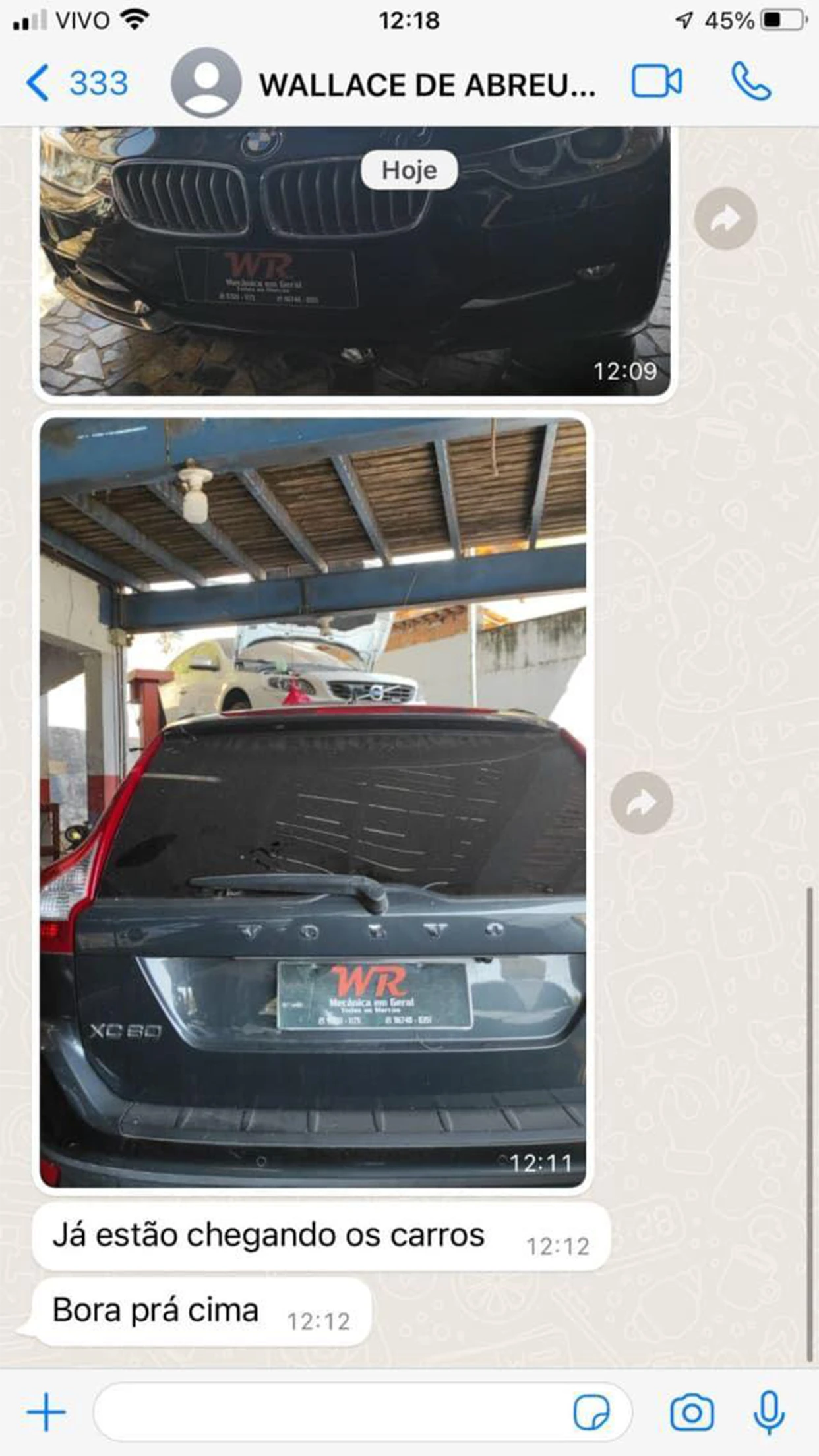The width and height of the screenshot is (819, 1456).
Task: Open the BMW photo from 12:09
Action: pyautogui.click(x=355, y=261)
